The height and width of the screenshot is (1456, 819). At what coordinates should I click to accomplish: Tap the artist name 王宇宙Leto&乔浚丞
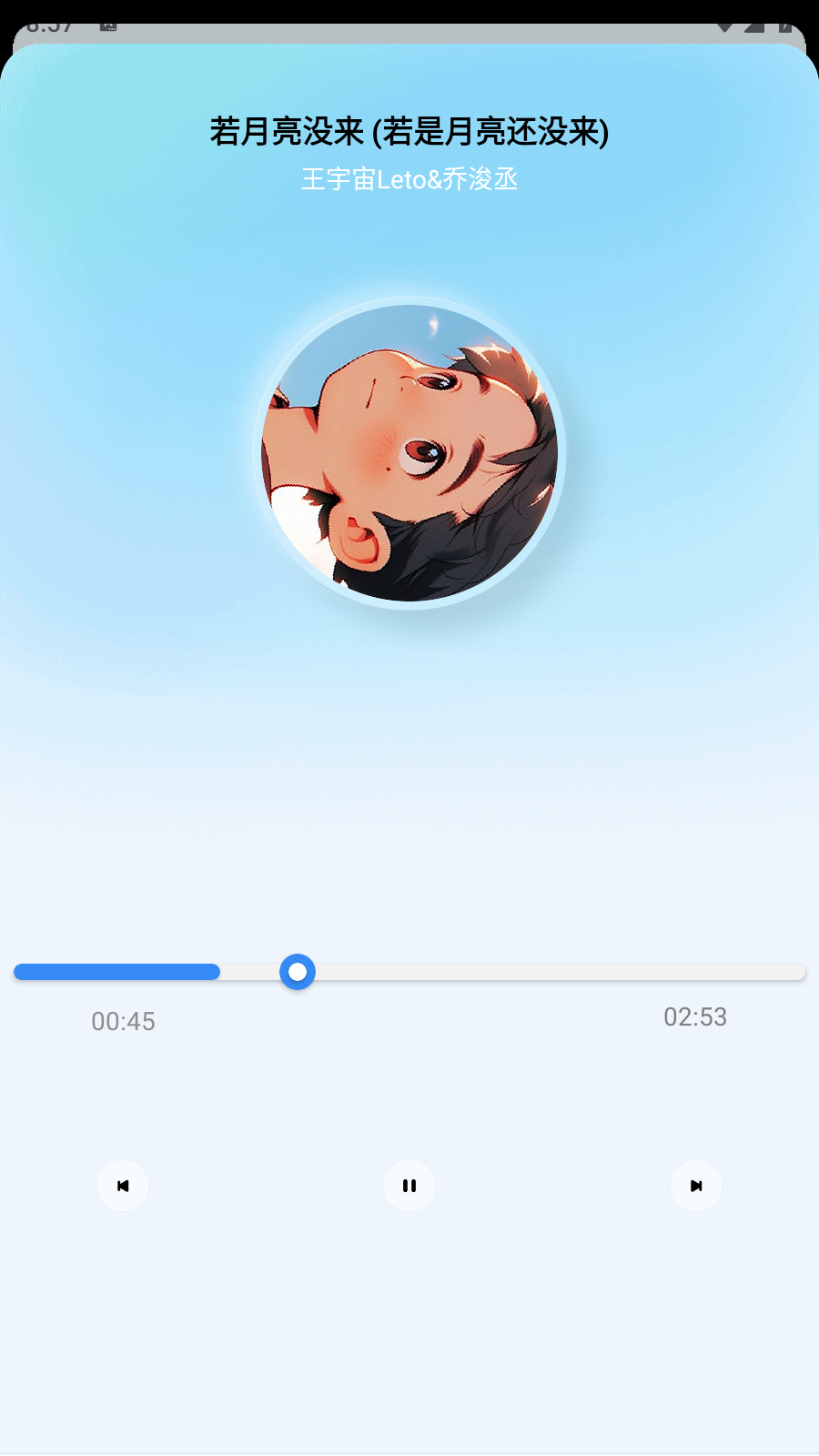409,179
